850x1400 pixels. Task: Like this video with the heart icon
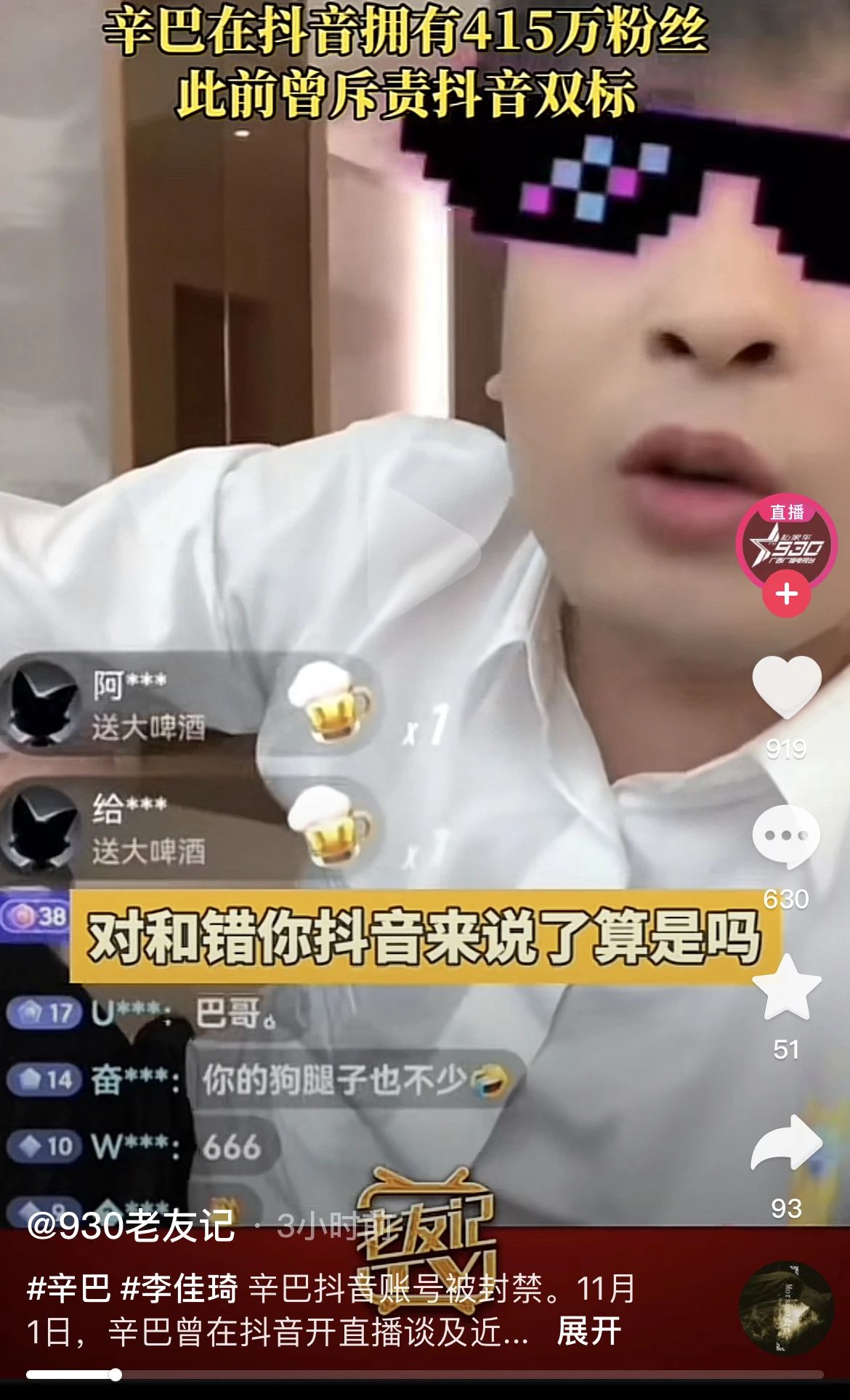[x=786, y=687]
